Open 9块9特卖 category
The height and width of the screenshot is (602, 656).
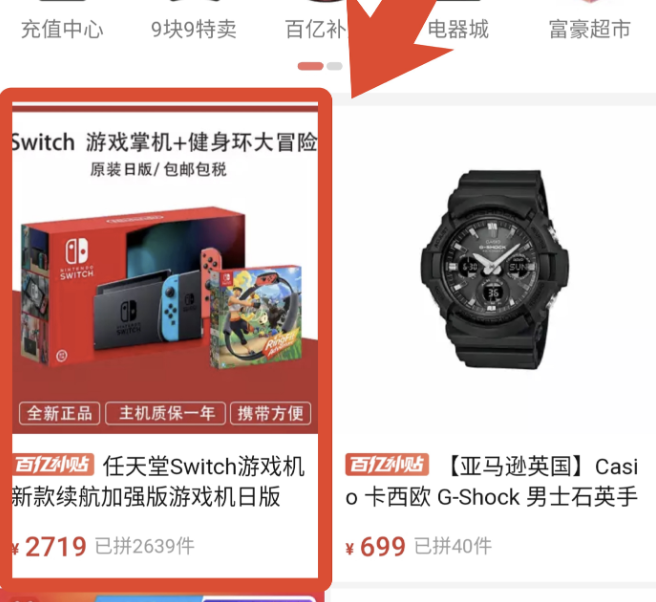pyautogui.click(x=194, y=28)
